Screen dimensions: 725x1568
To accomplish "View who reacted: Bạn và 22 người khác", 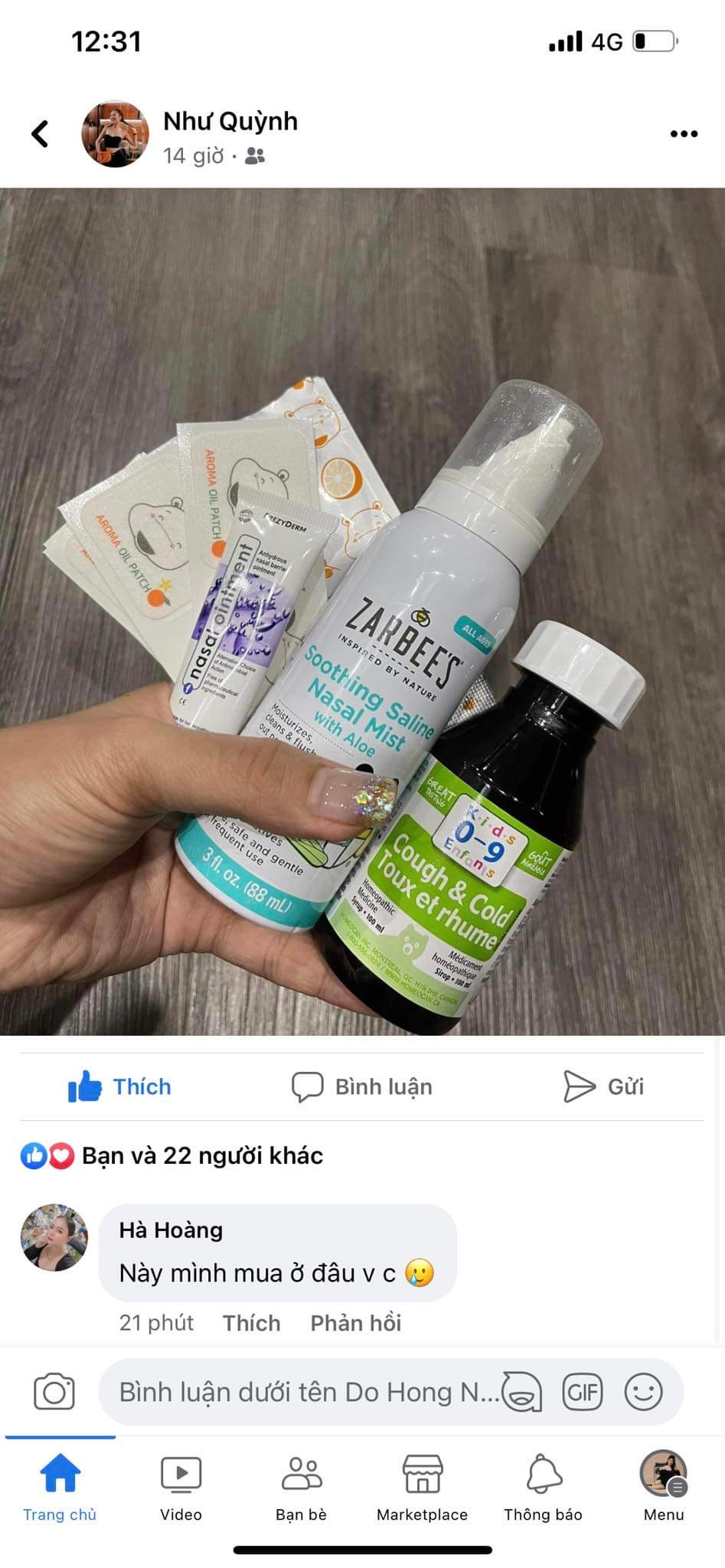I will point(171,1155).
